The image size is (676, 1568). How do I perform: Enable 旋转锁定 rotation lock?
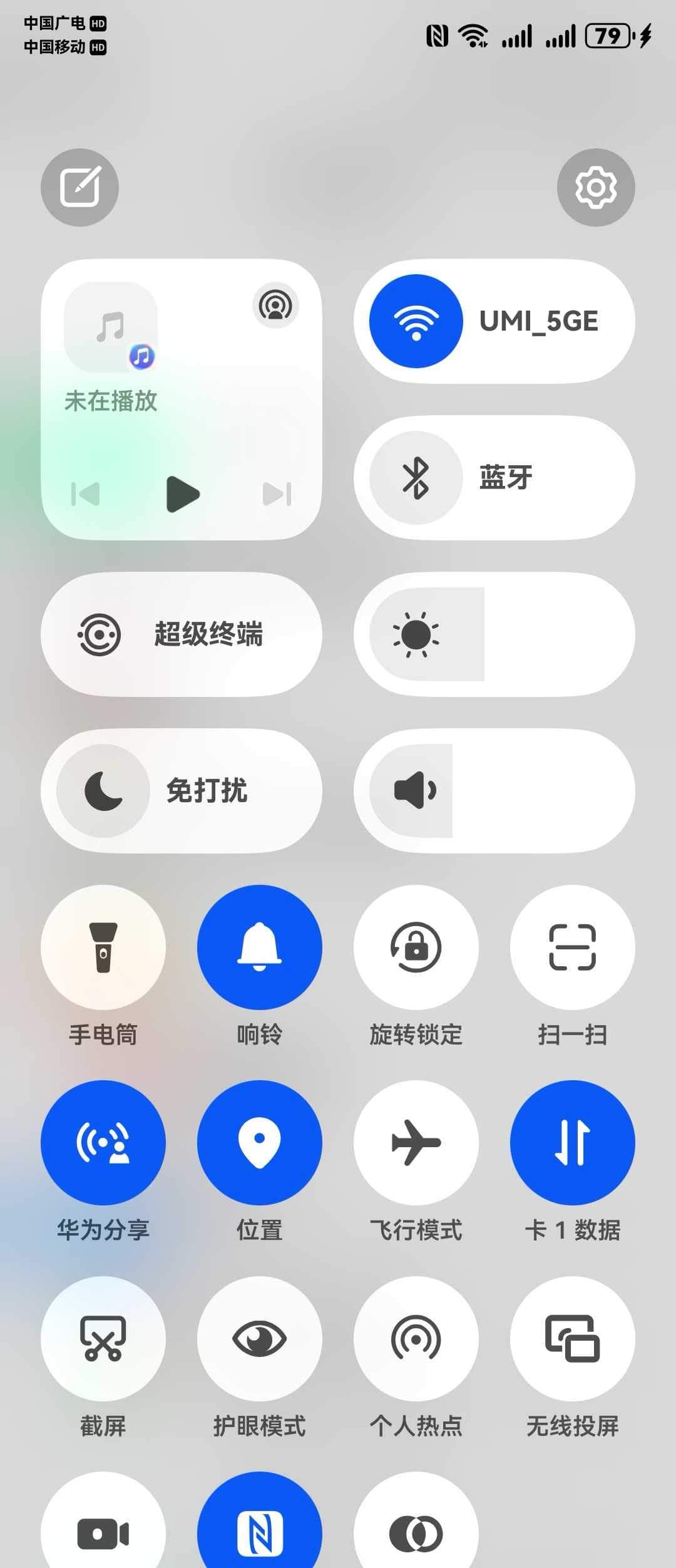(x=416, y=947)
